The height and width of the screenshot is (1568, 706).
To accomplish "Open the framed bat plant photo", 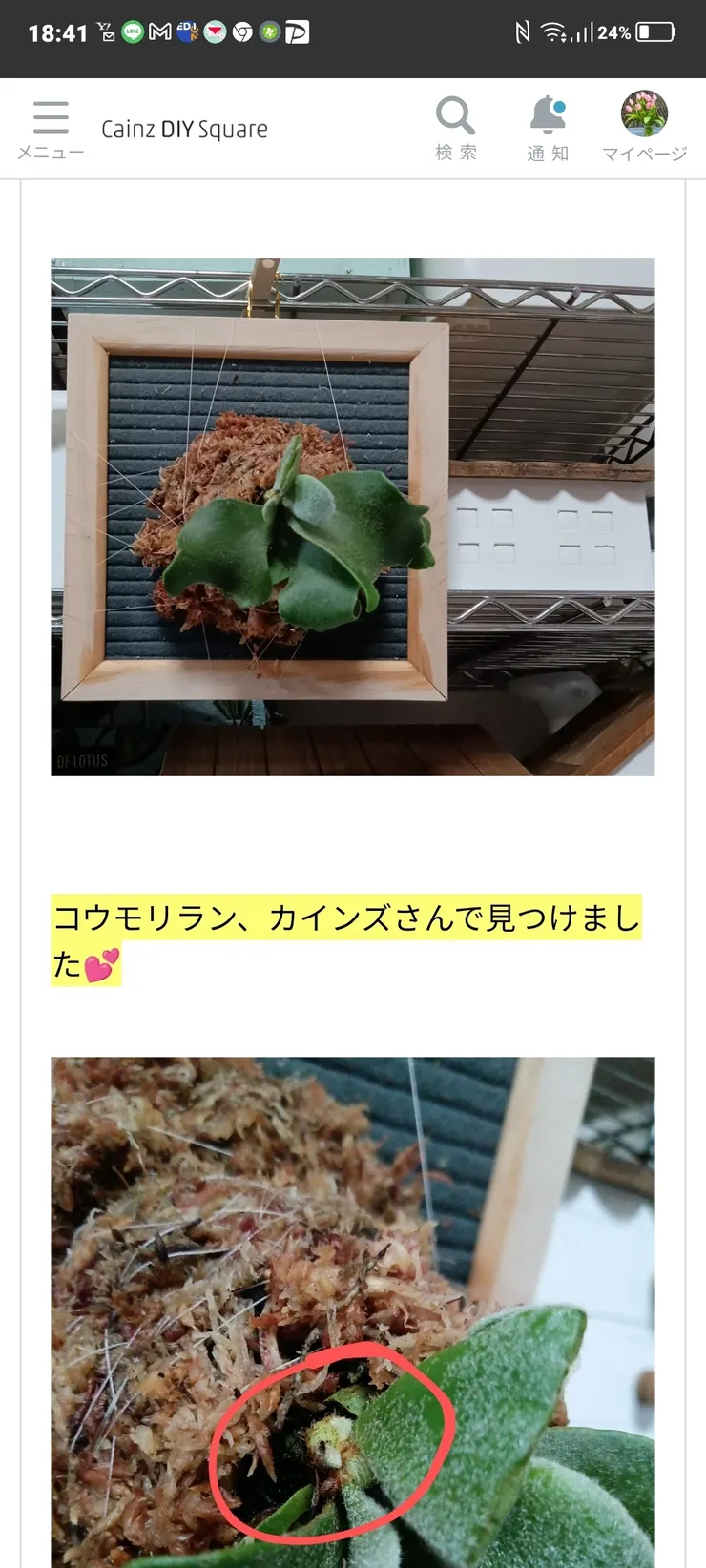I will pos(352,515).
